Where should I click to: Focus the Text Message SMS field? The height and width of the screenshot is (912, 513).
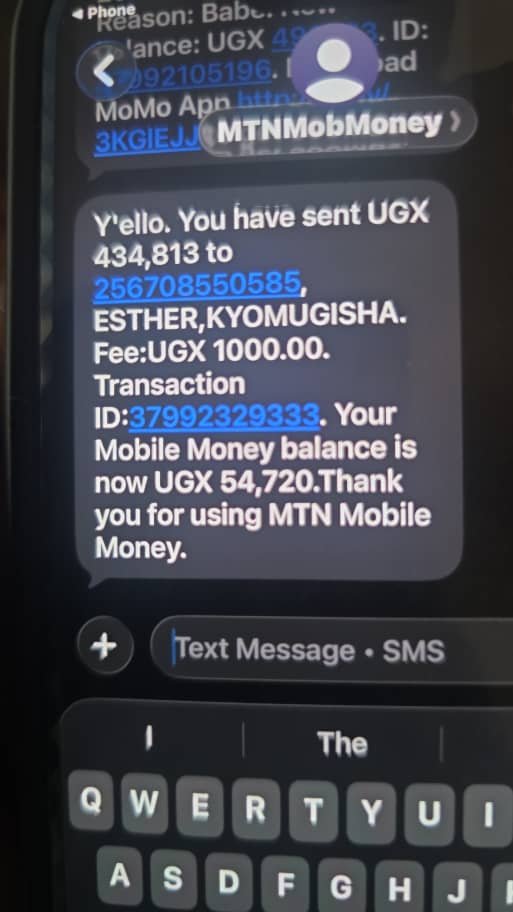(x=332, y=650)
